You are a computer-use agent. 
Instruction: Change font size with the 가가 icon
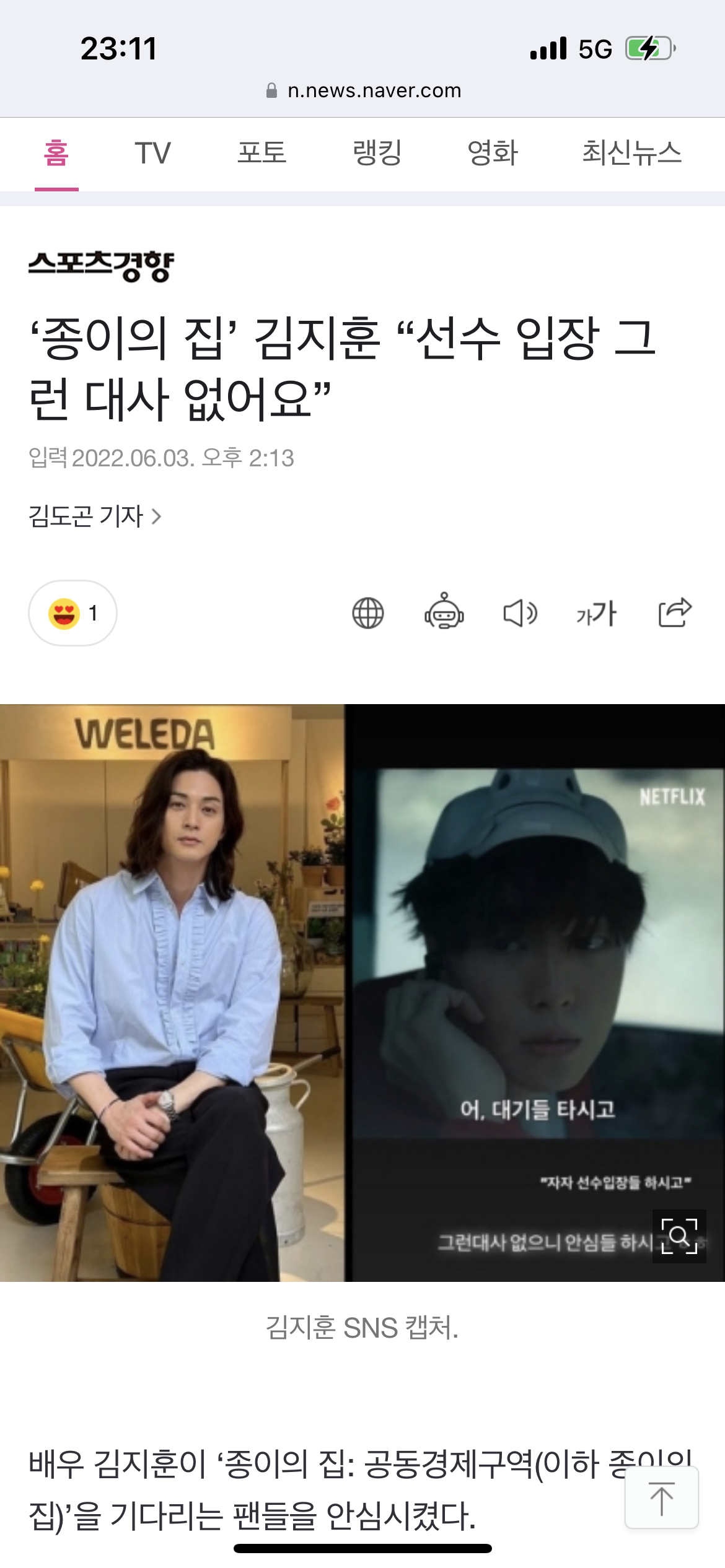596,613
